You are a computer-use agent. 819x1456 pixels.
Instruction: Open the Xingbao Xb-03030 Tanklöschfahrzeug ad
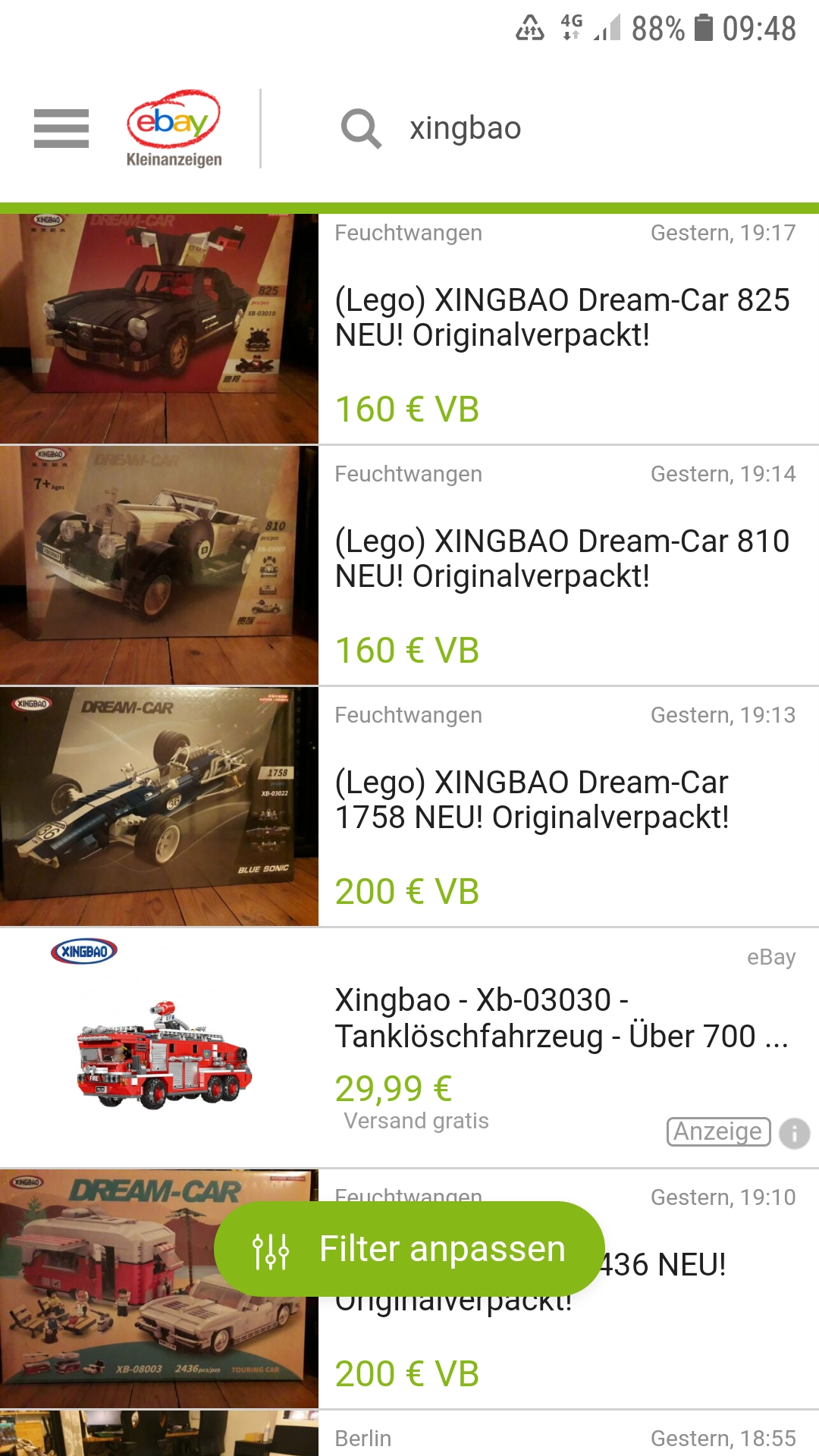click(x=562, y=1018)
